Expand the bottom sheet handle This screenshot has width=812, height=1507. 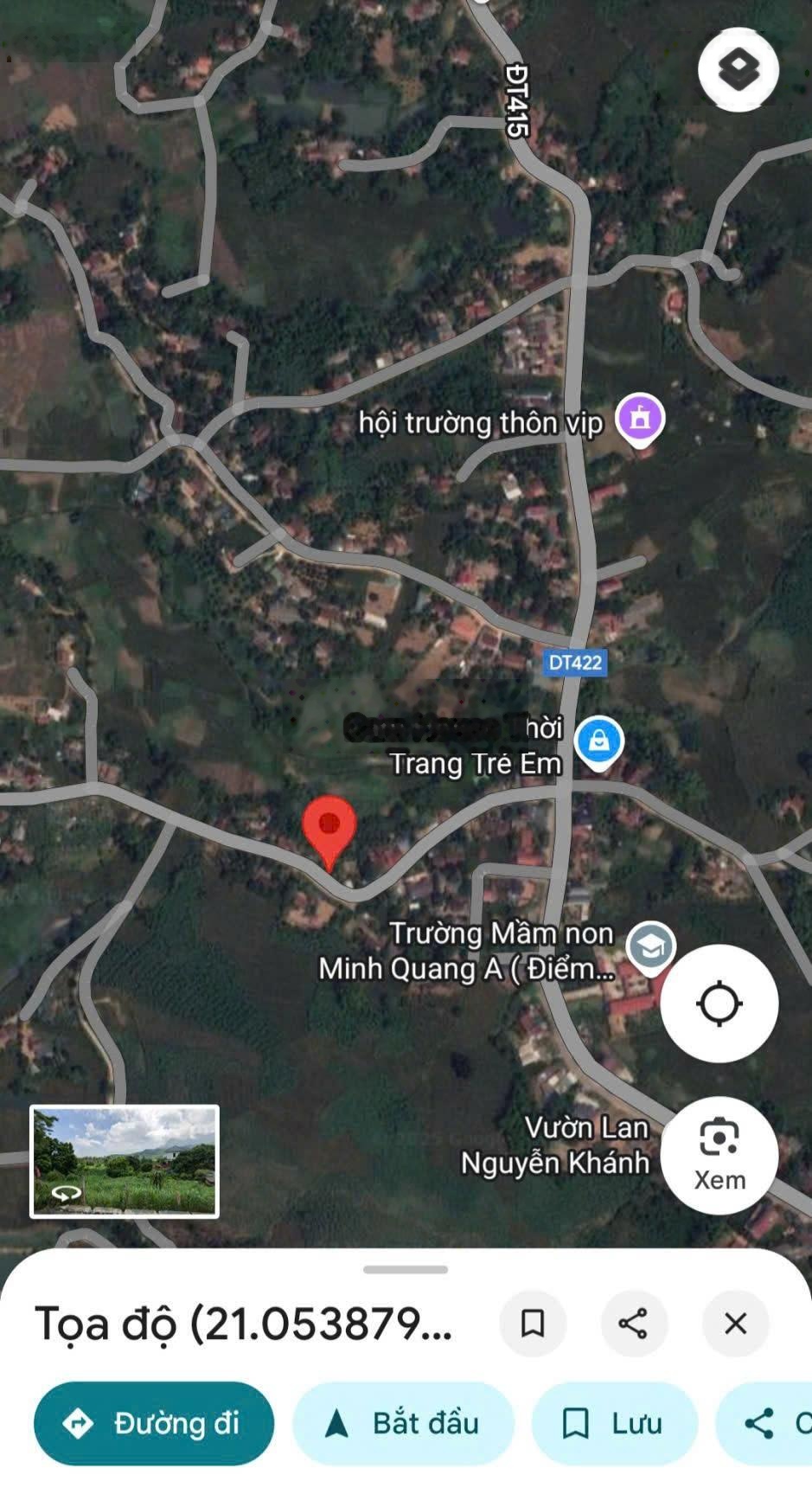pyautogui.click(x=406, y=1269)
